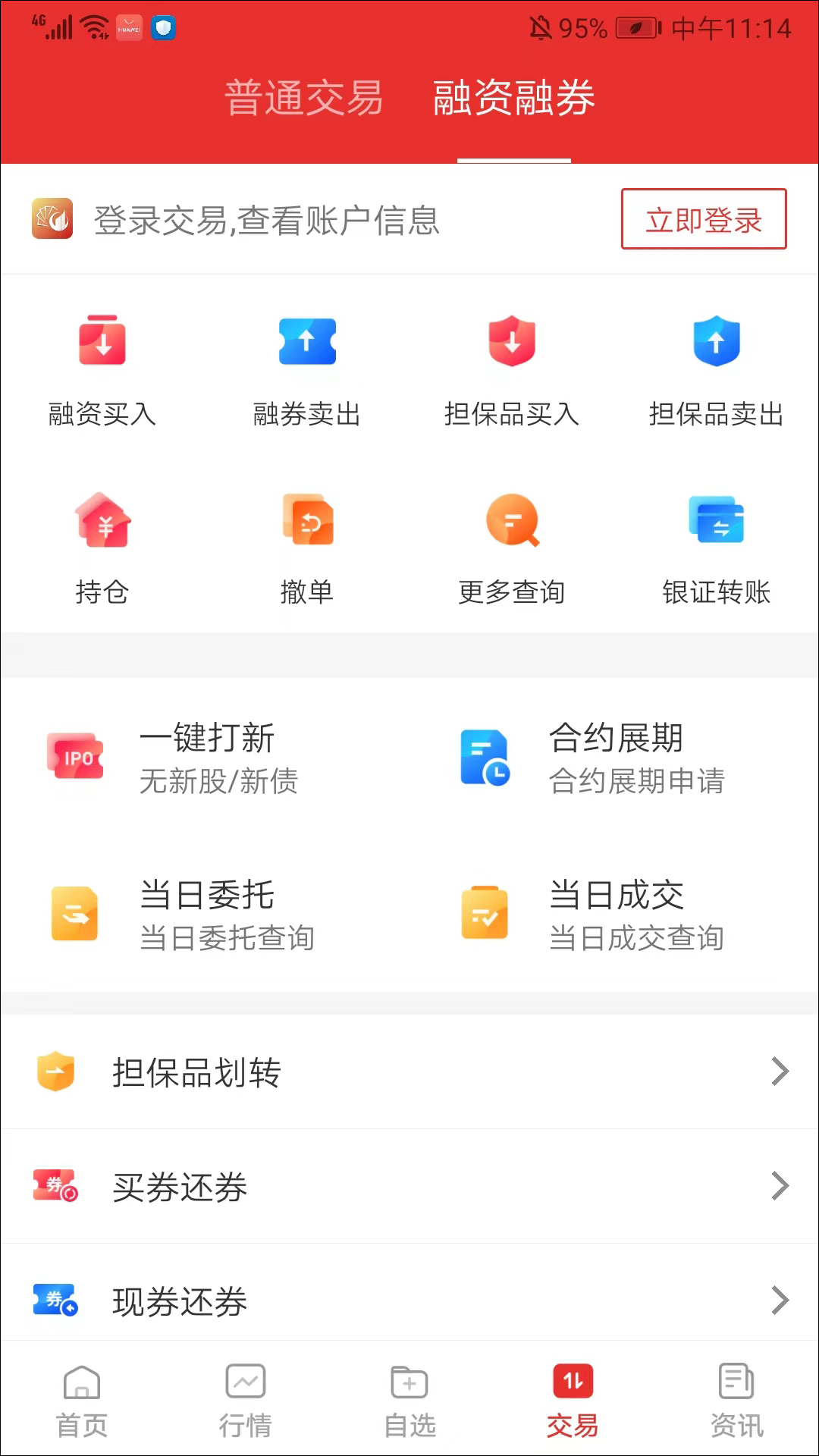
Task: Open 融券卖出
Action: coord(307,372)
